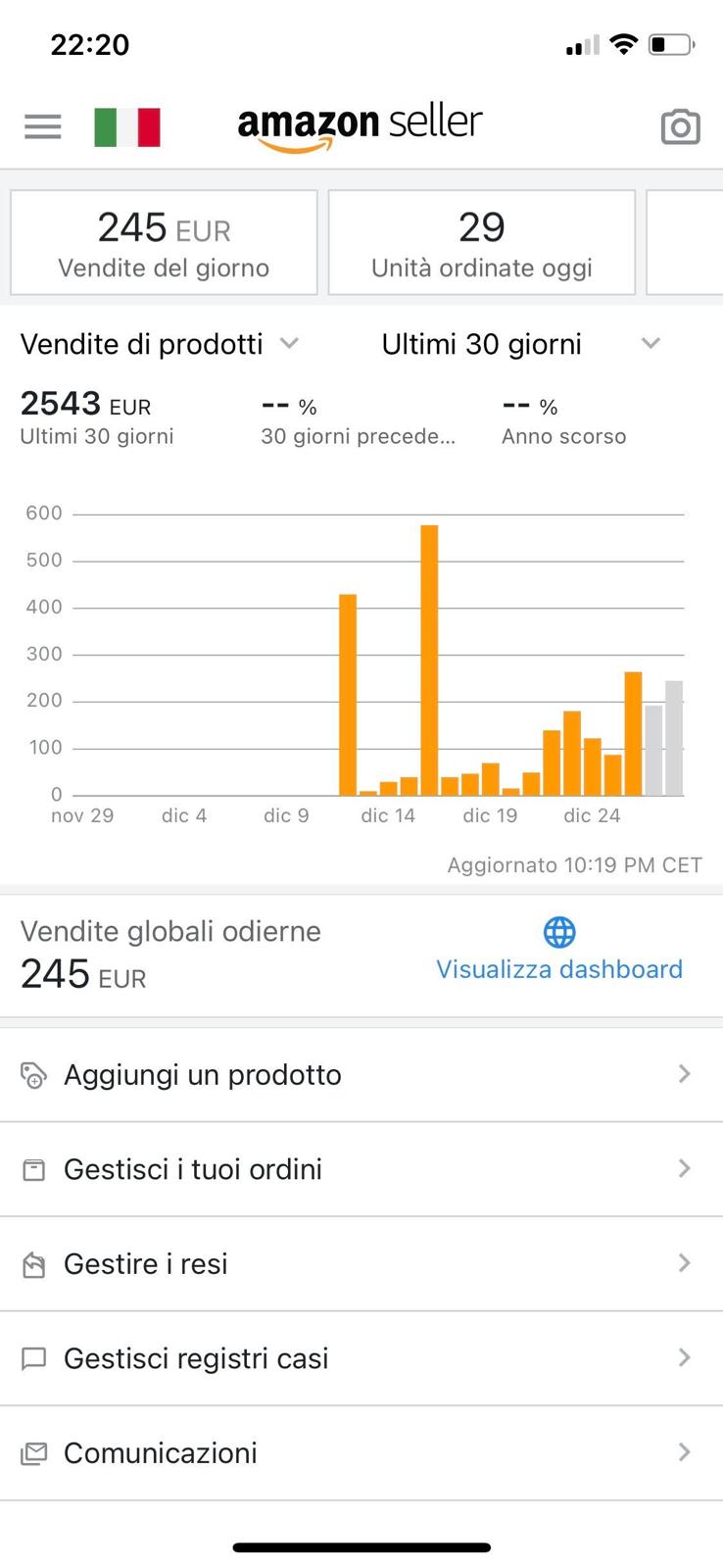Tap the Italian flag marketplace selector
The width and height of the screenshot is (723, 1568).
click(x=127, y=127)
